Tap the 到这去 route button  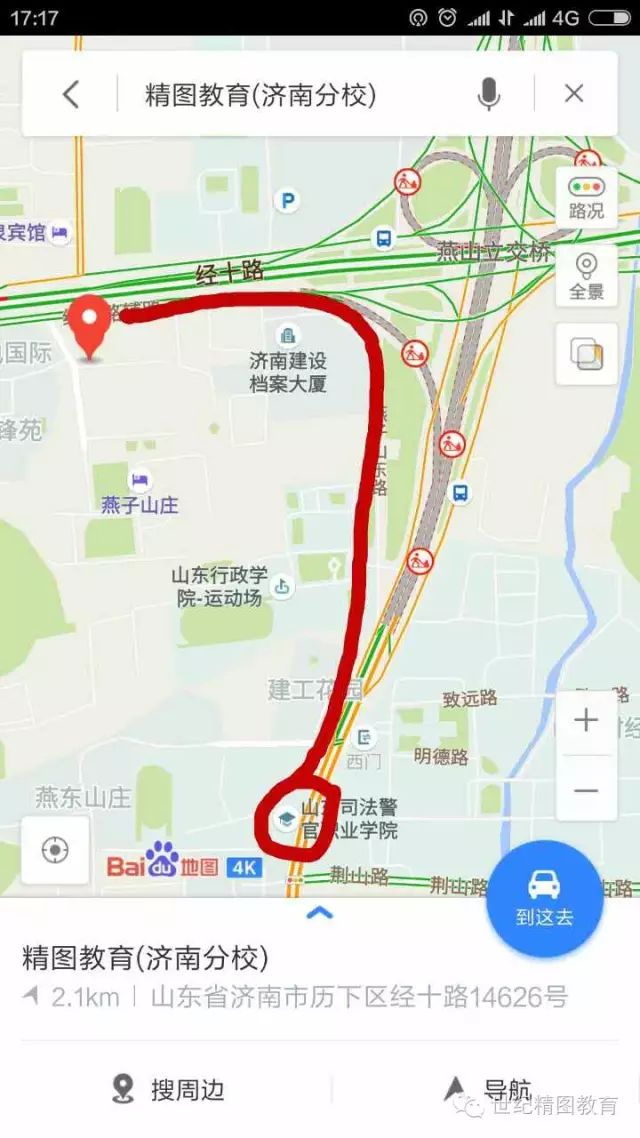pos(544,898)
